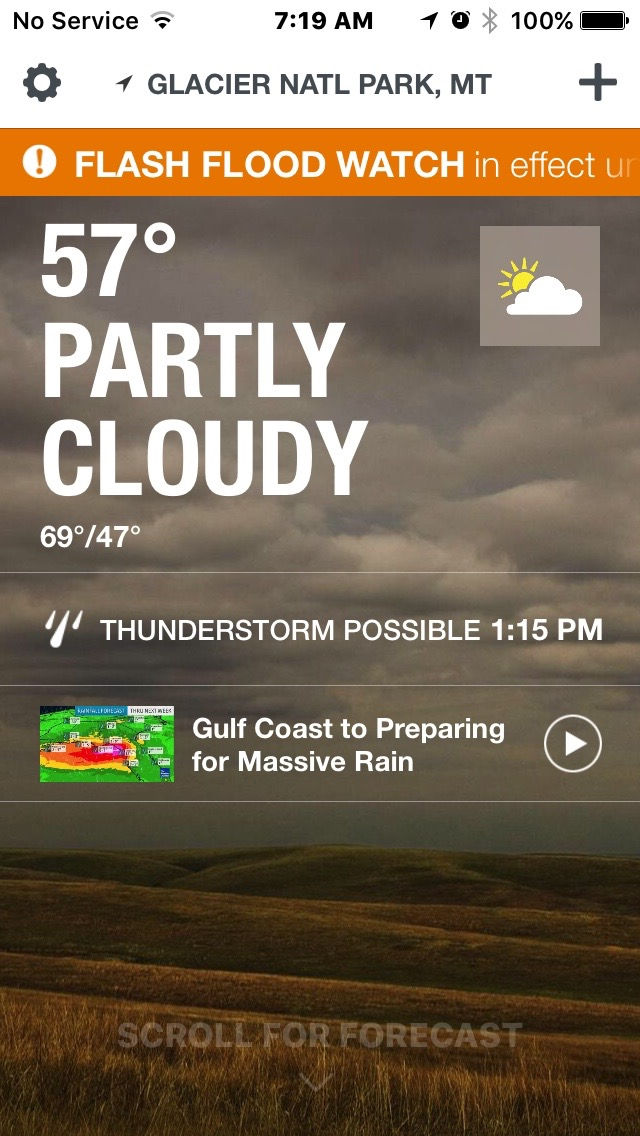Play the Gulf Coast Massive Rain video
The image size is (640, 1136).
coord(572,744)
